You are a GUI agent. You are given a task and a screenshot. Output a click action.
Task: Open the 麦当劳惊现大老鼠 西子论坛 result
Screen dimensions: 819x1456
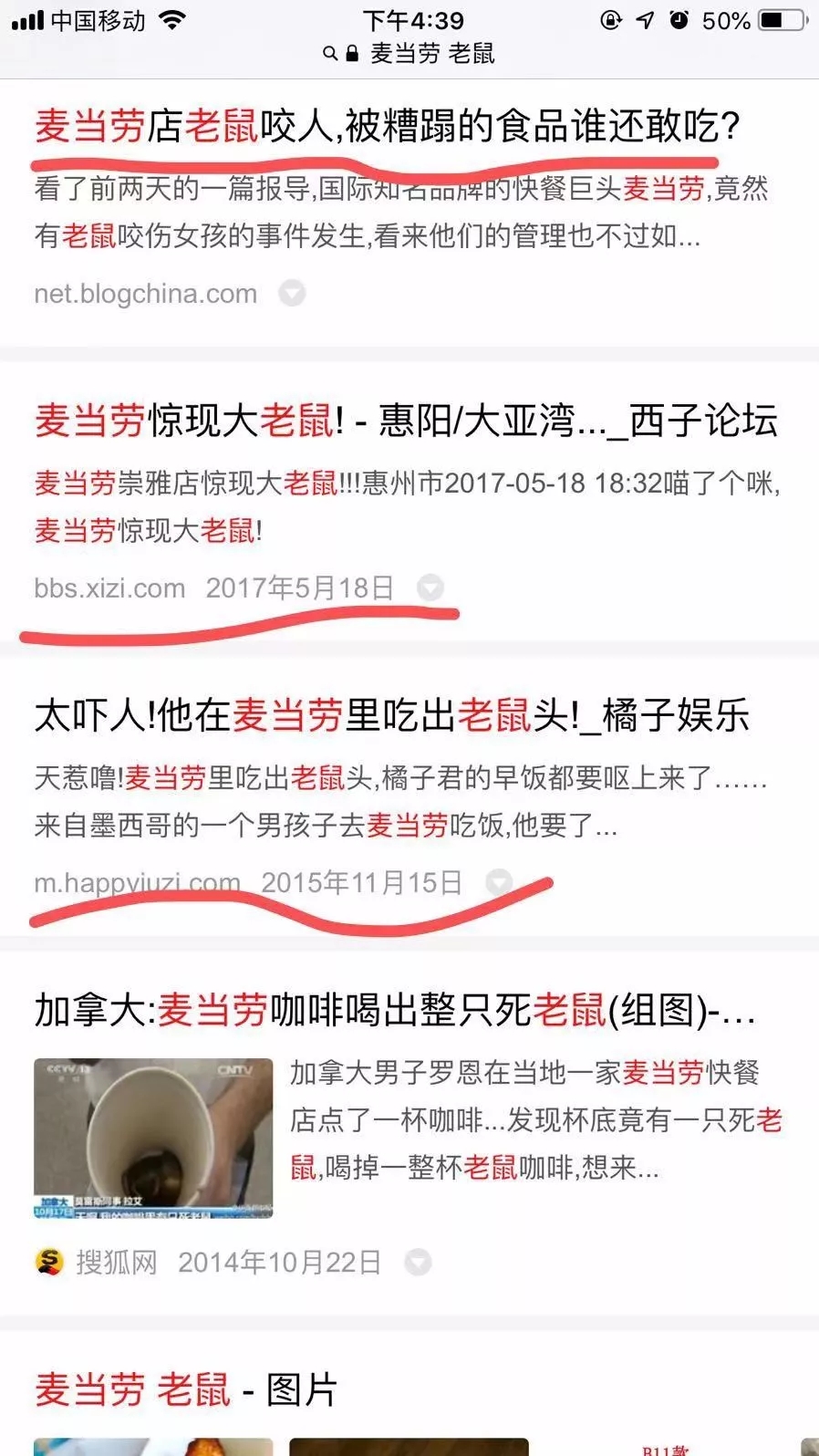click(x=406, y=421)
